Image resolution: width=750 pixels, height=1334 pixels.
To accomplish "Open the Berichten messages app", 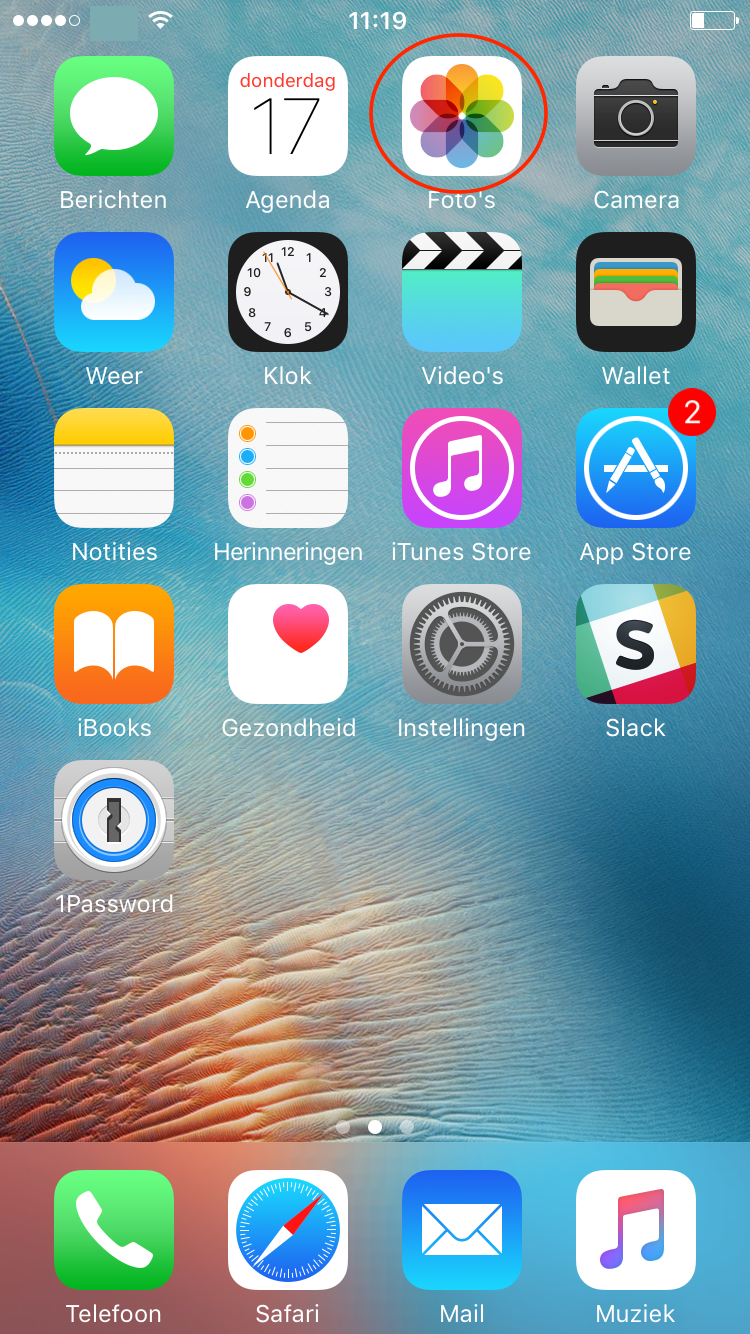I will [114, 116].
